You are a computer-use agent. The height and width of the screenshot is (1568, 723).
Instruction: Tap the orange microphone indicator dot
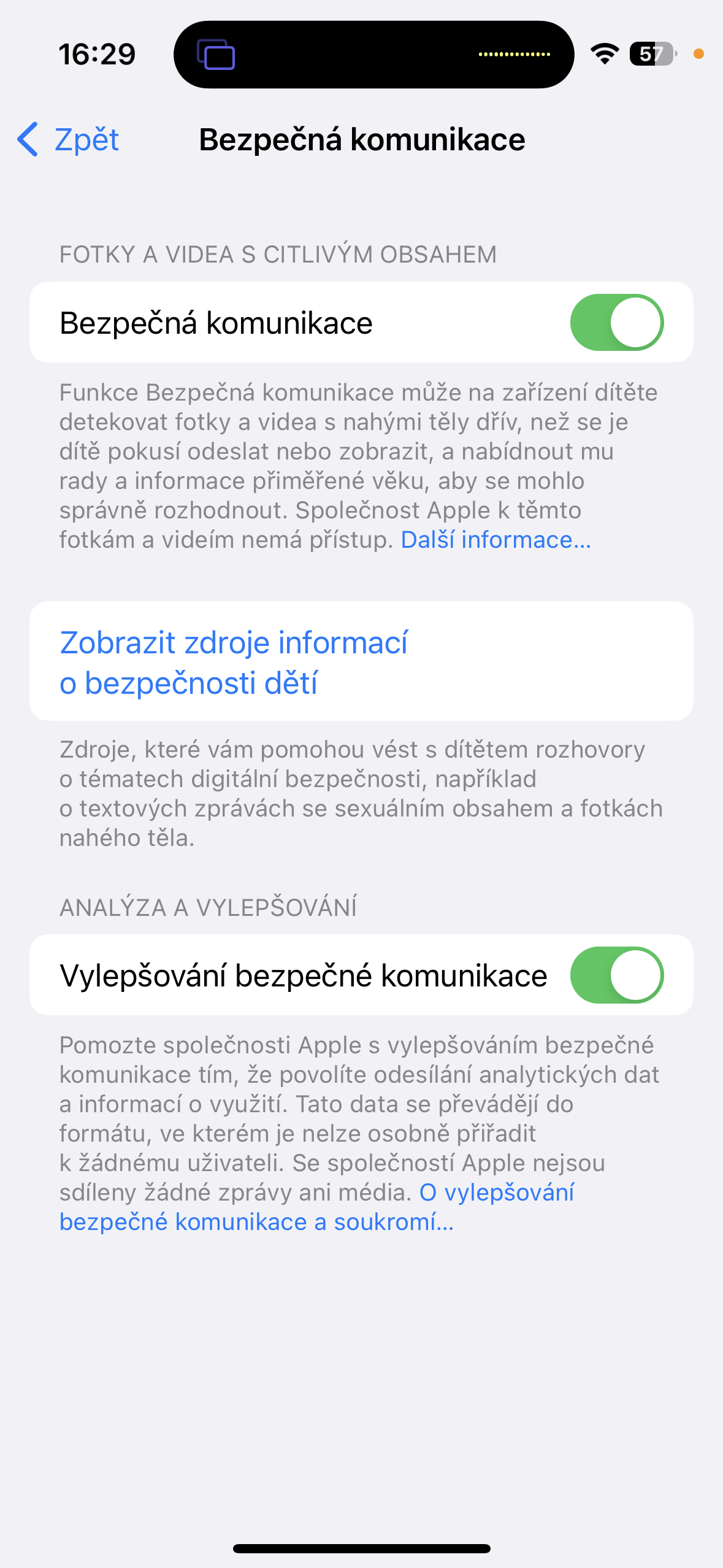point(699,55)
